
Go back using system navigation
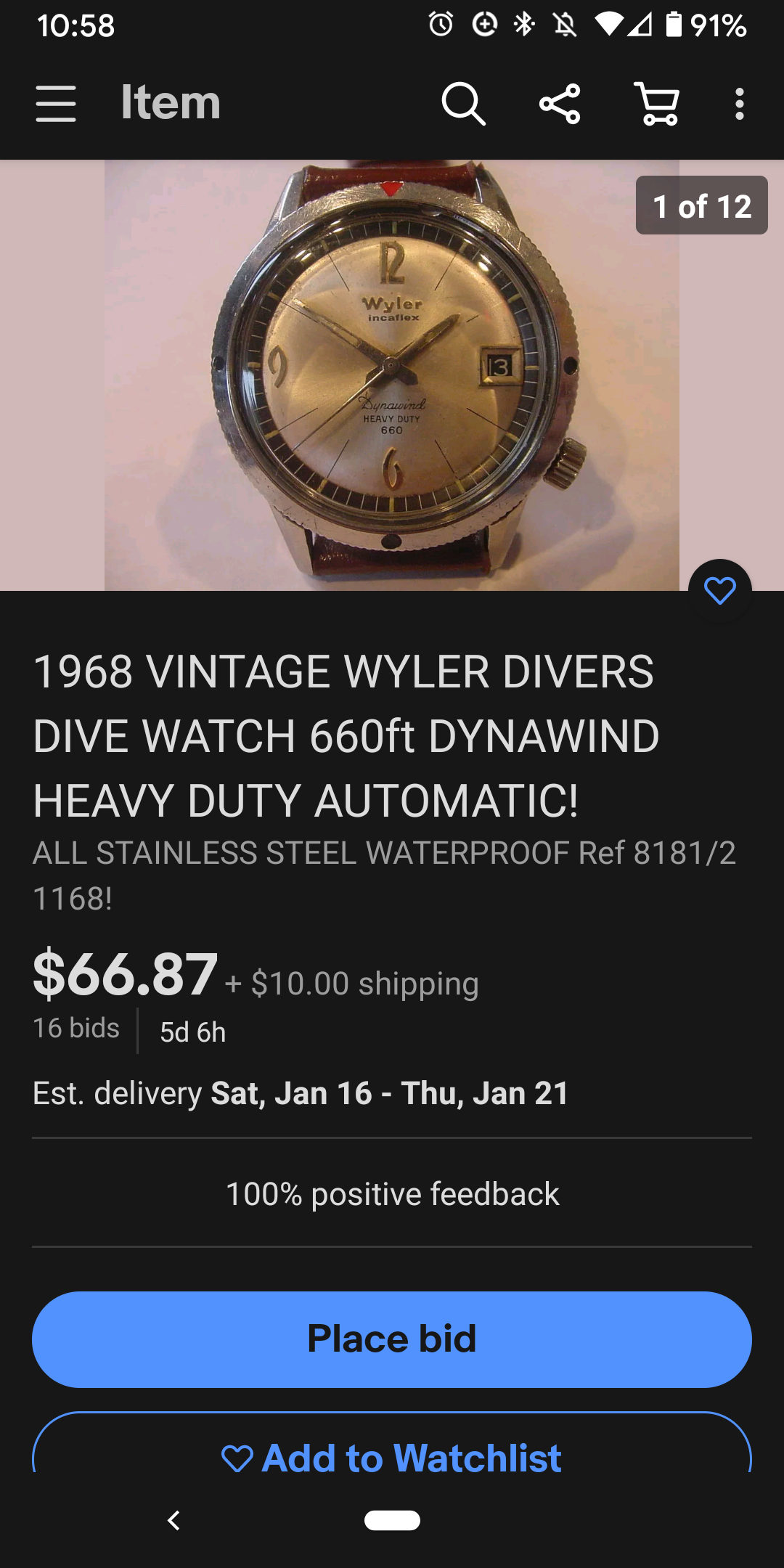coord(173,1520)
